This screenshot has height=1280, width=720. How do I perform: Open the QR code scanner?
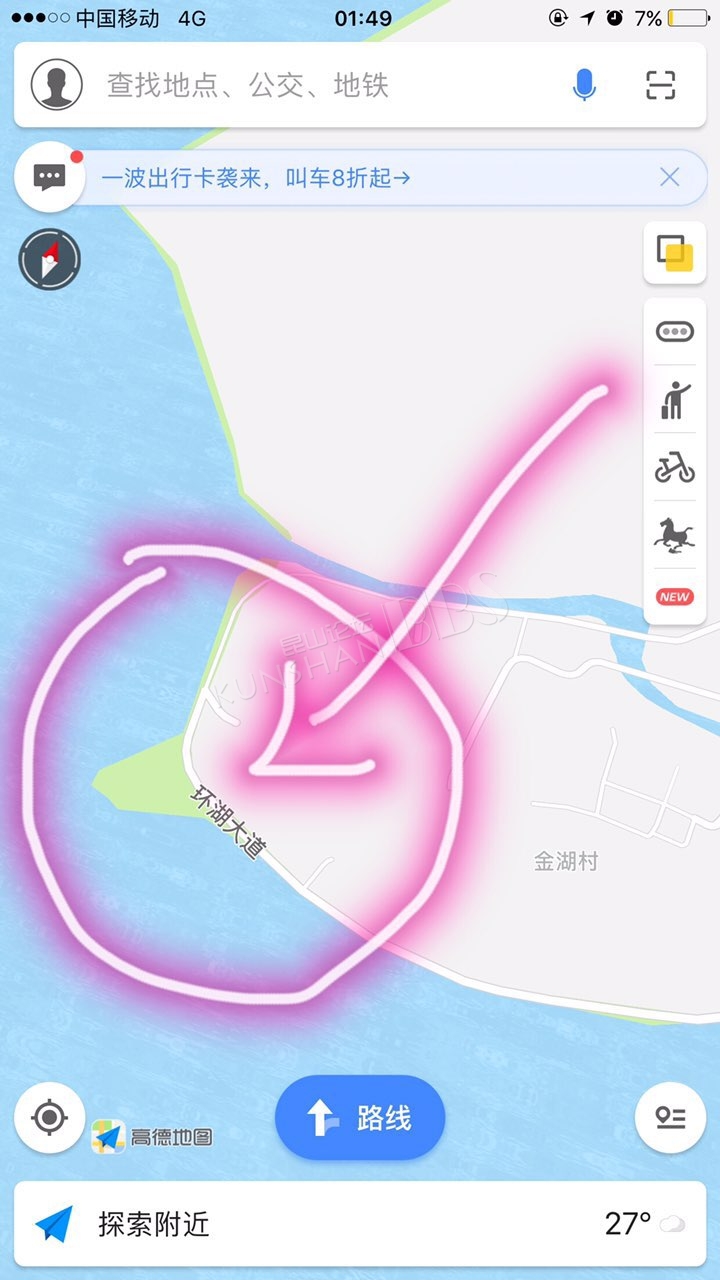pos(660,85)
